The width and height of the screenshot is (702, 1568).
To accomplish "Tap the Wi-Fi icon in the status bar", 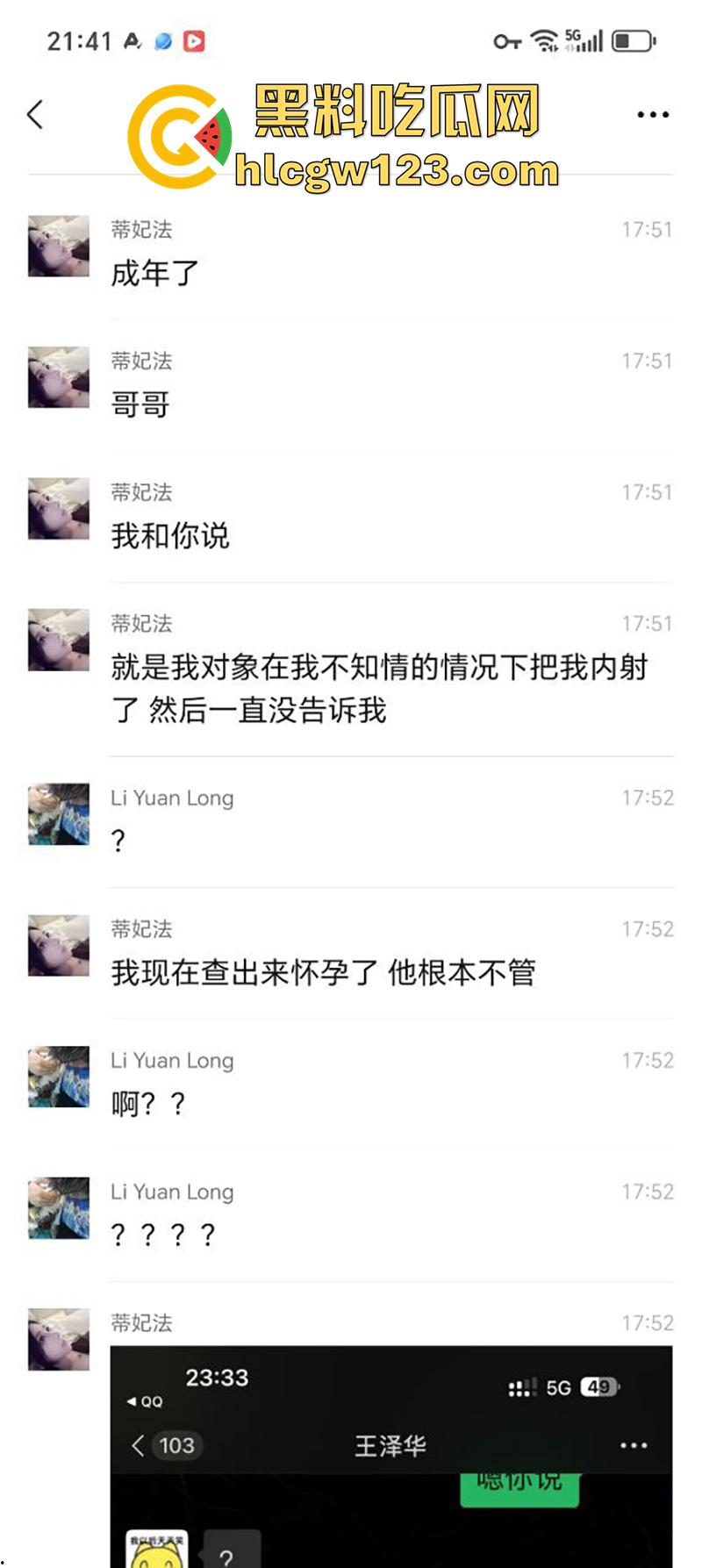I will (543, 39).
